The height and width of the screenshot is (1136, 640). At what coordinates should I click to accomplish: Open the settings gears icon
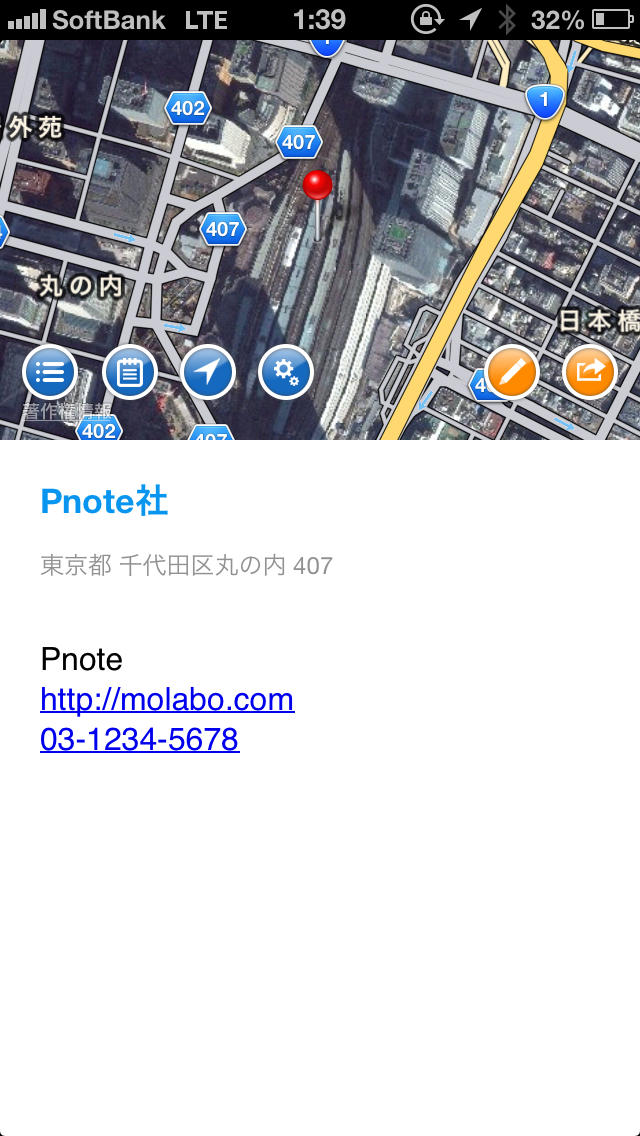(286, 373)
